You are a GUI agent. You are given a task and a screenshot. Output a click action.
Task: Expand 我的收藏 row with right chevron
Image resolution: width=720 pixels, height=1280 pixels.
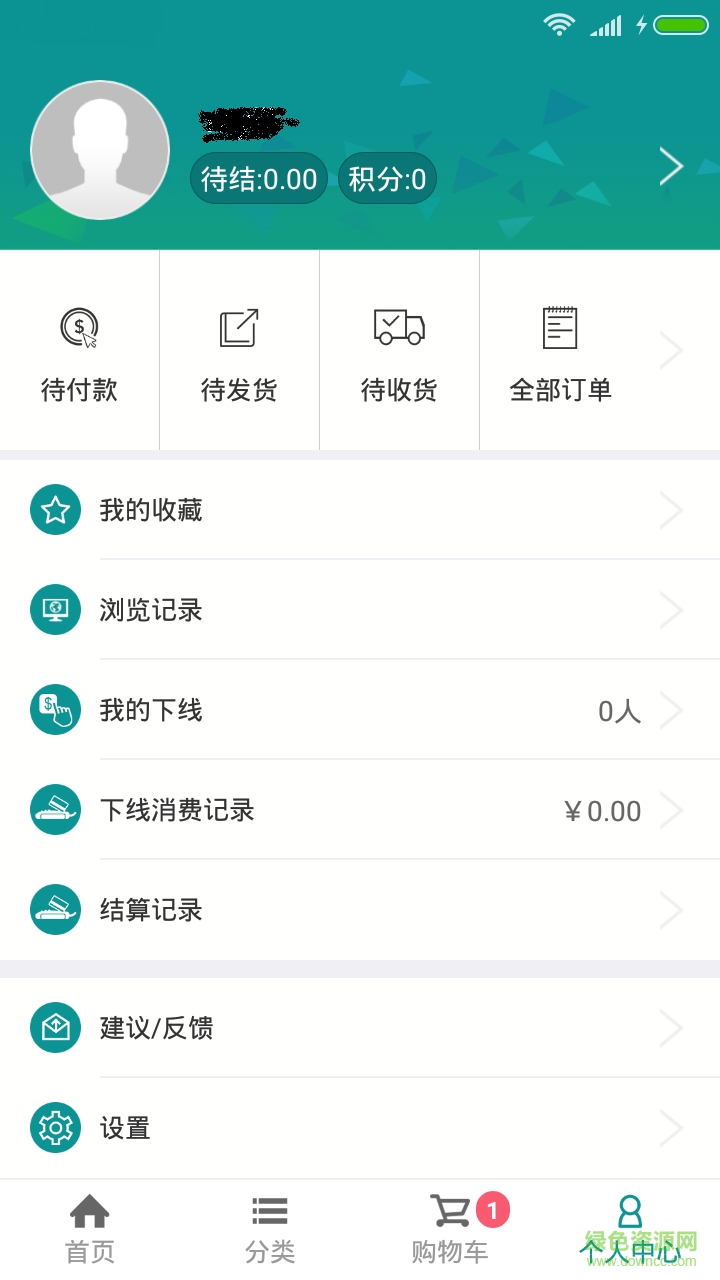pos(672,509)
